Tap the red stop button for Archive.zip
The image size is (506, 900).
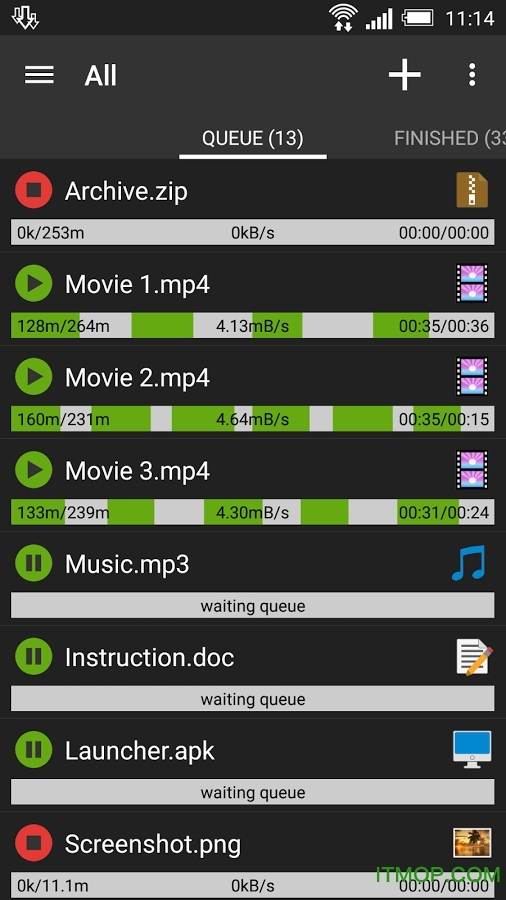pos(34,190)
